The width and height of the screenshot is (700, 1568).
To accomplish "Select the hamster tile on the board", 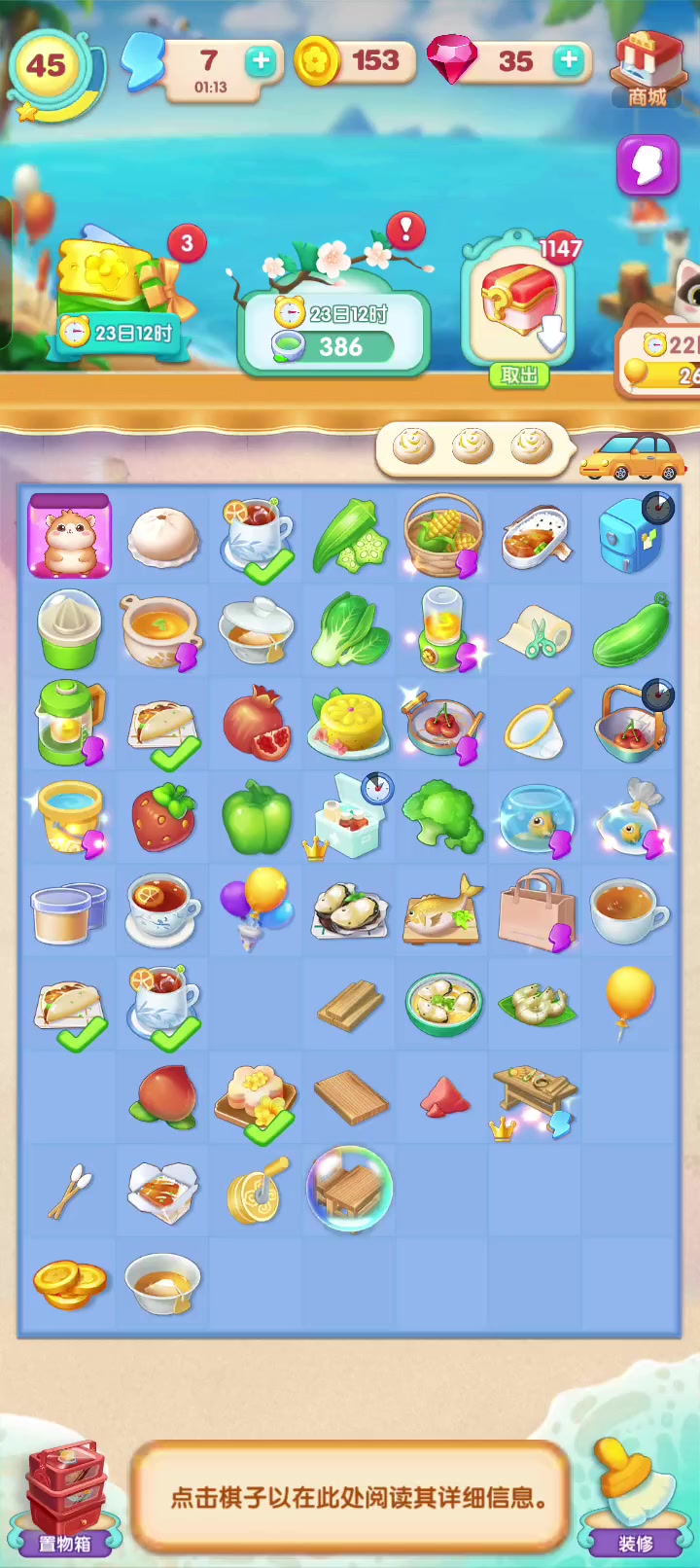I will [69, 536].
